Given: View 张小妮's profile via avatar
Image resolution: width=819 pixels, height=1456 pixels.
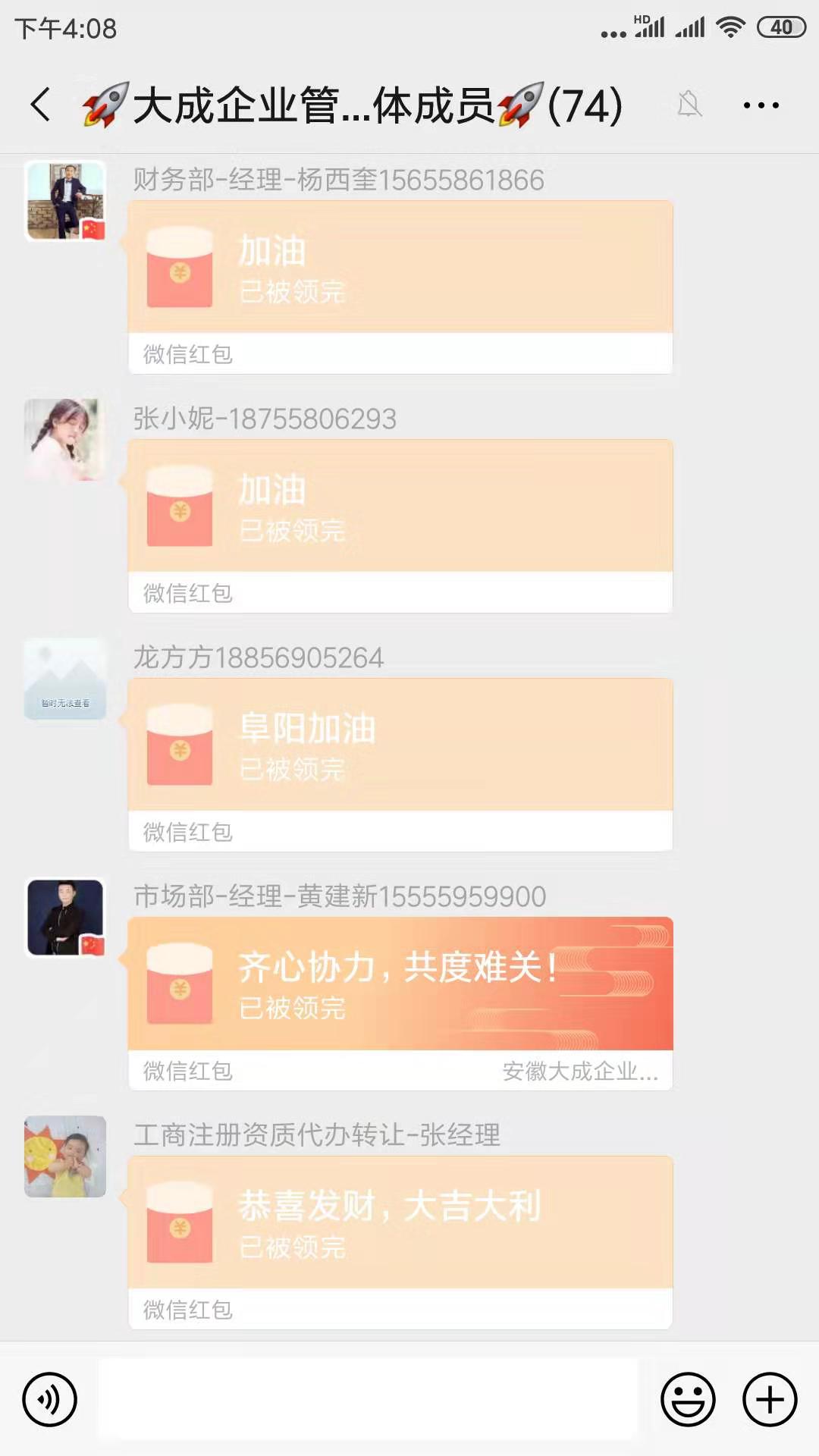Looking at the screenshot, I should pos(65,440).
